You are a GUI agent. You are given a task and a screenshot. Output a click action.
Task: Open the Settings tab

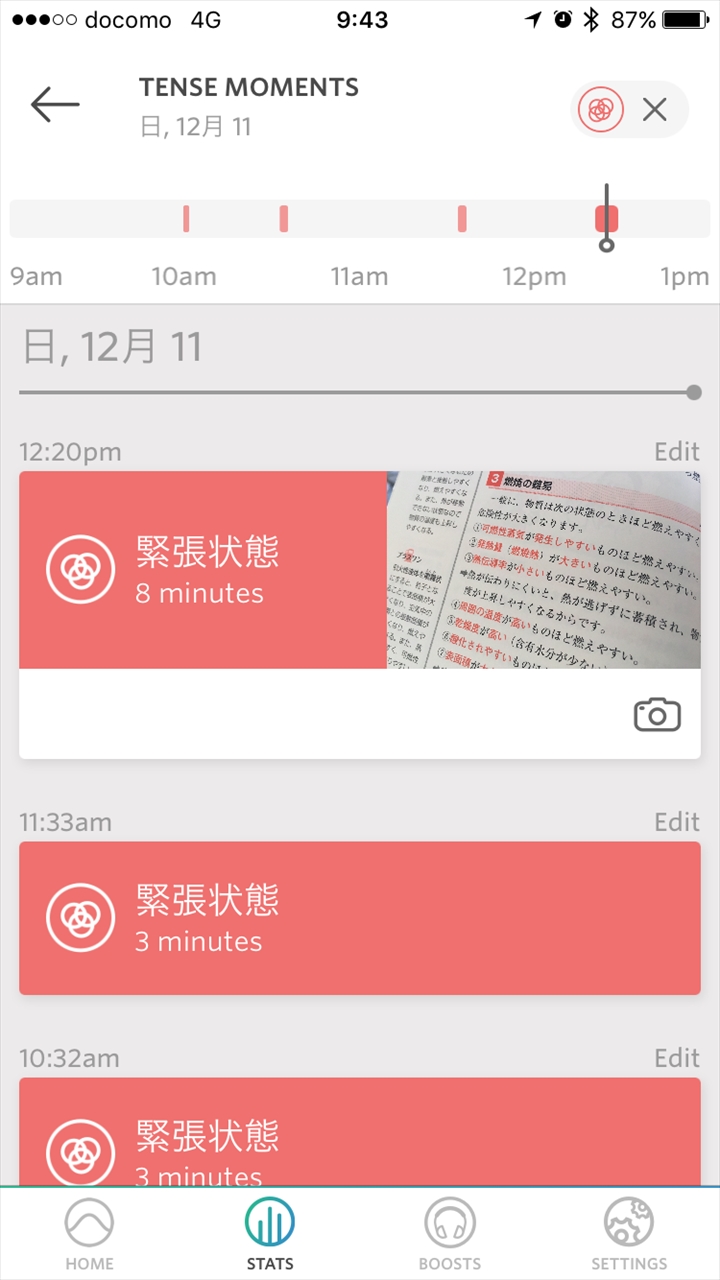coord(629,1234)
